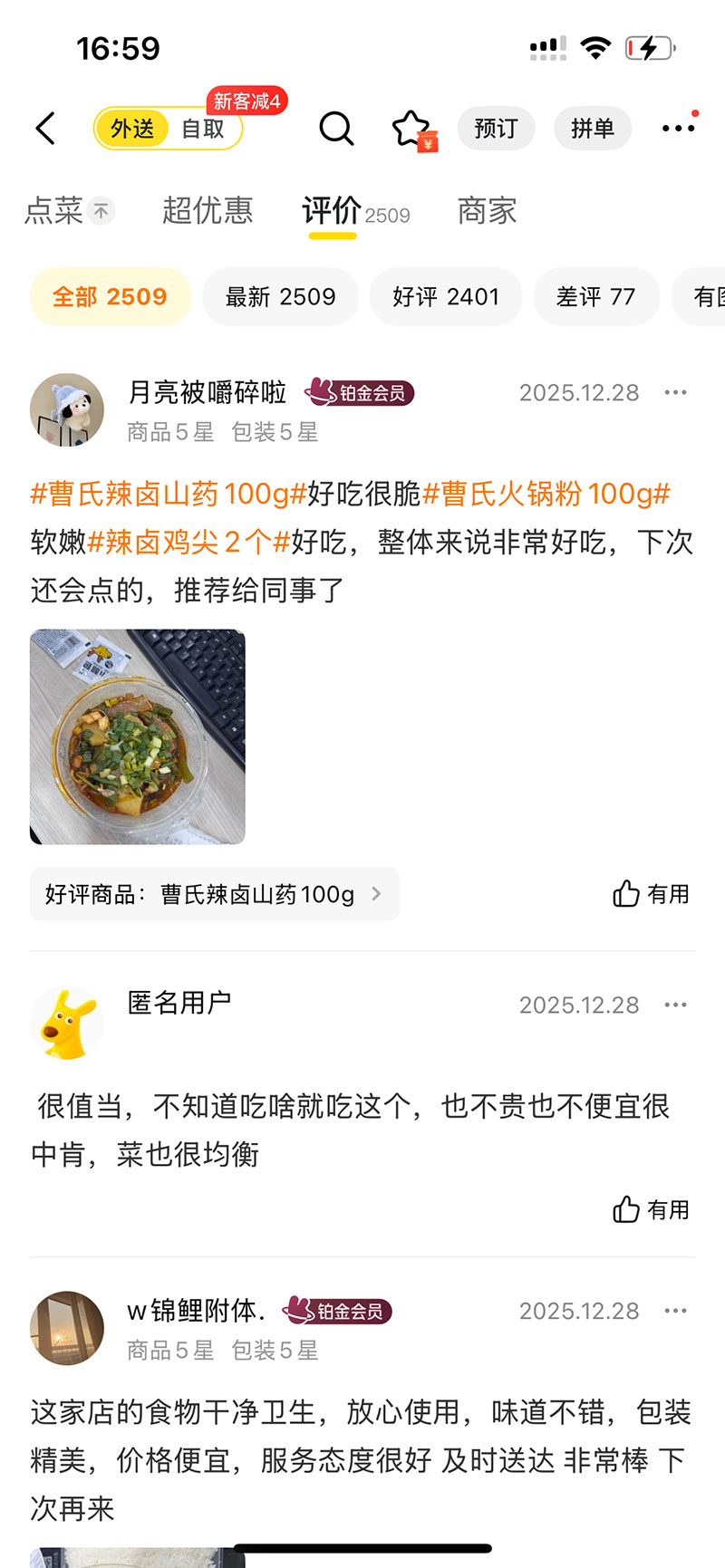Select the 差评 77 filter chip
This screenshot has height=1568, width=725.
click(x=596, y=296)
